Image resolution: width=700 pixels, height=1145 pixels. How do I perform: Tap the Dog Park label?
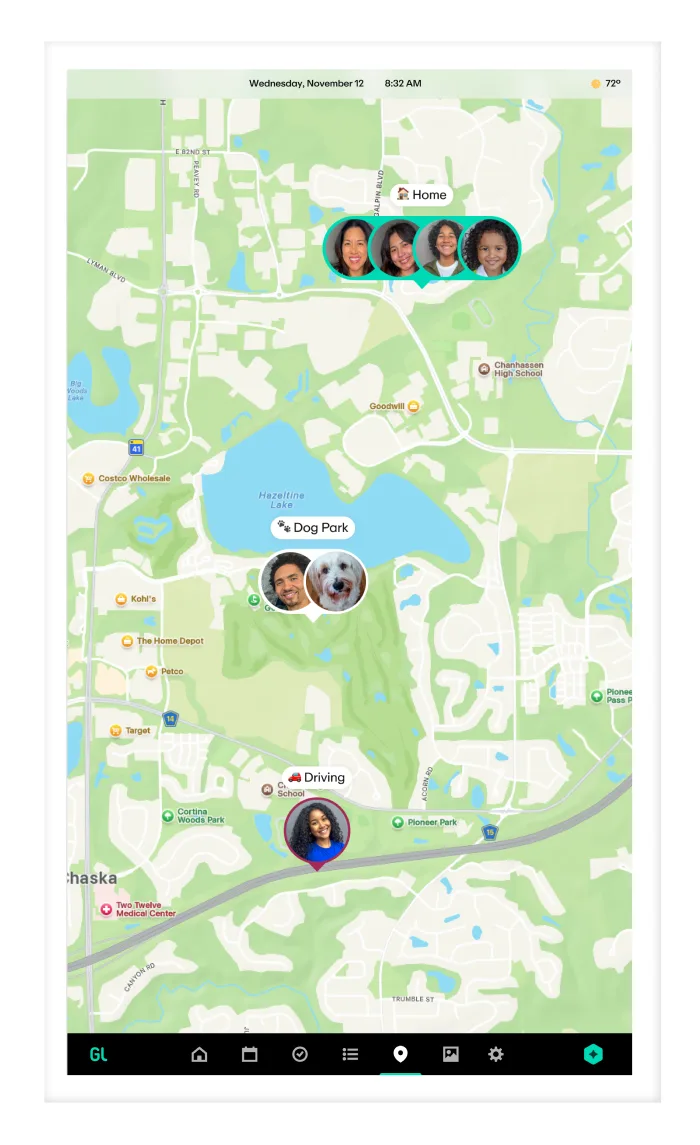[313, 527]
